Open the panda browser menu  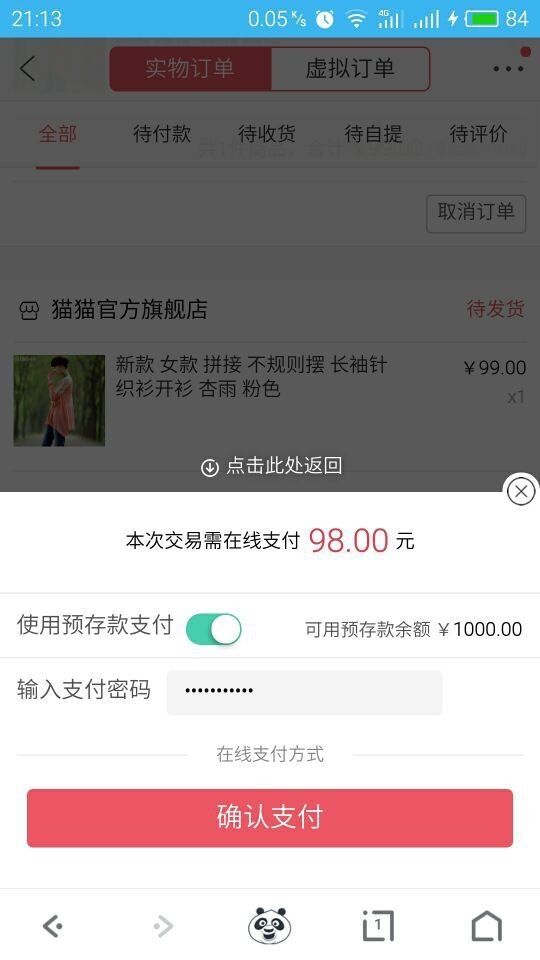tap(269, 925)
